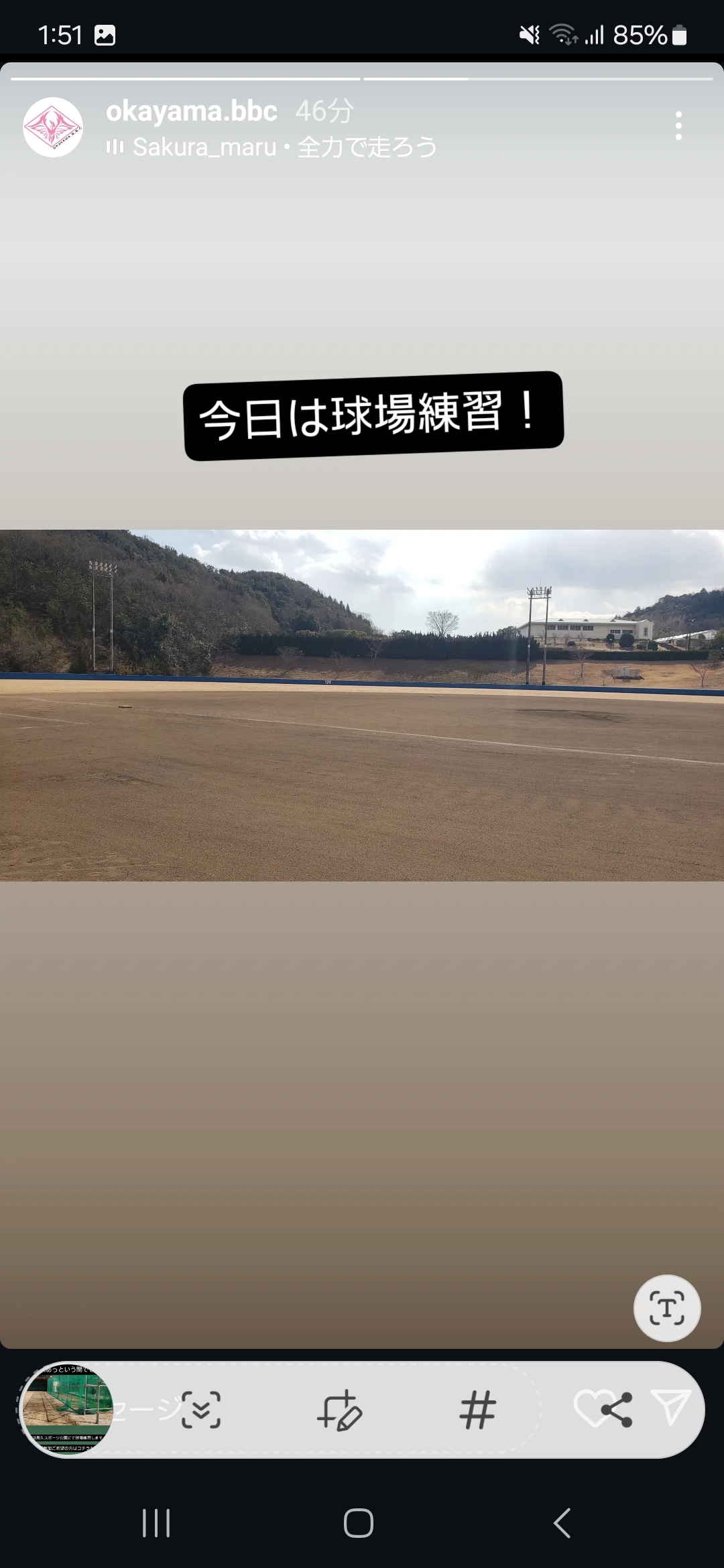Open the screenshot thumbnail preview
This screenshot has height=1568, width=724.
tap(67, 1409)
